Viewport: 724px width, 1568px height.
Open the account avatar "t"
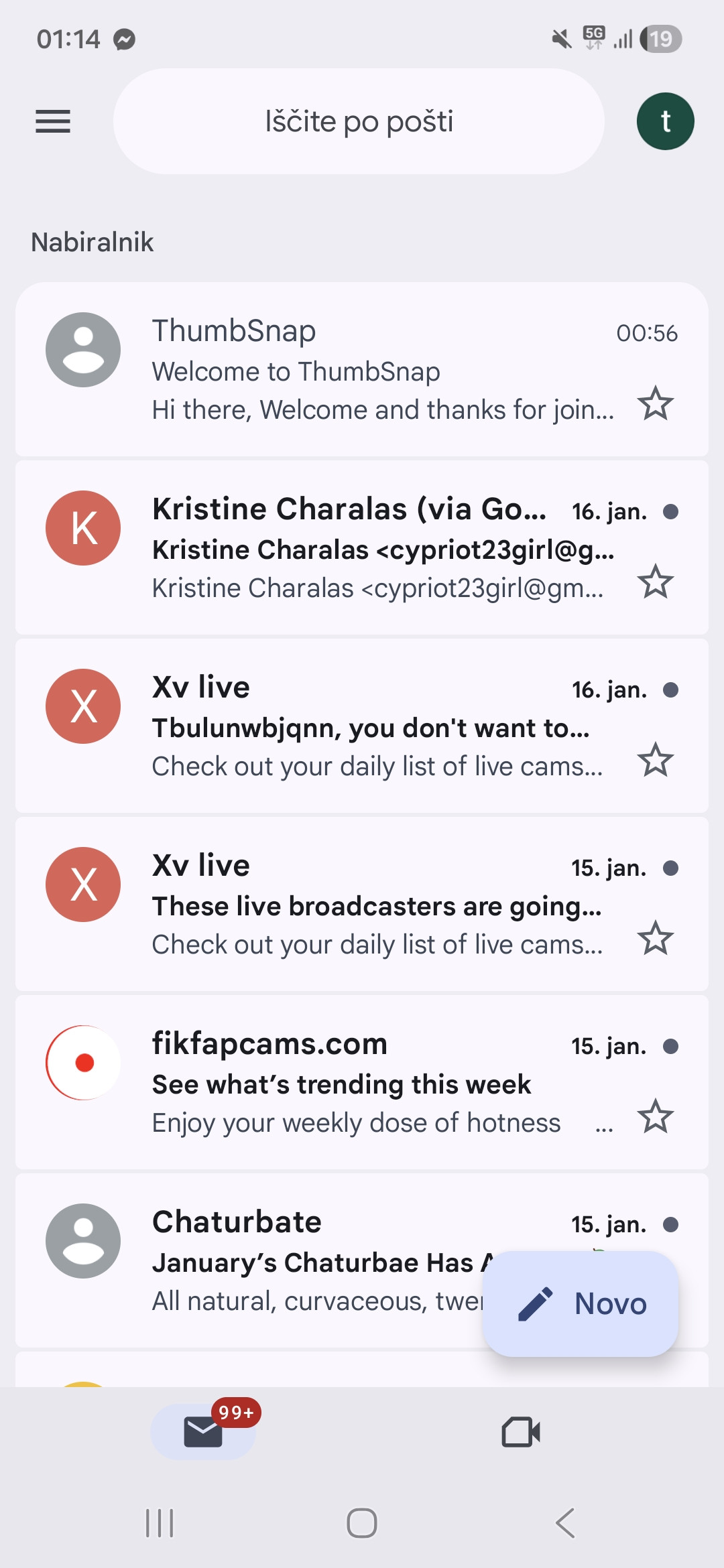point(665,121)
